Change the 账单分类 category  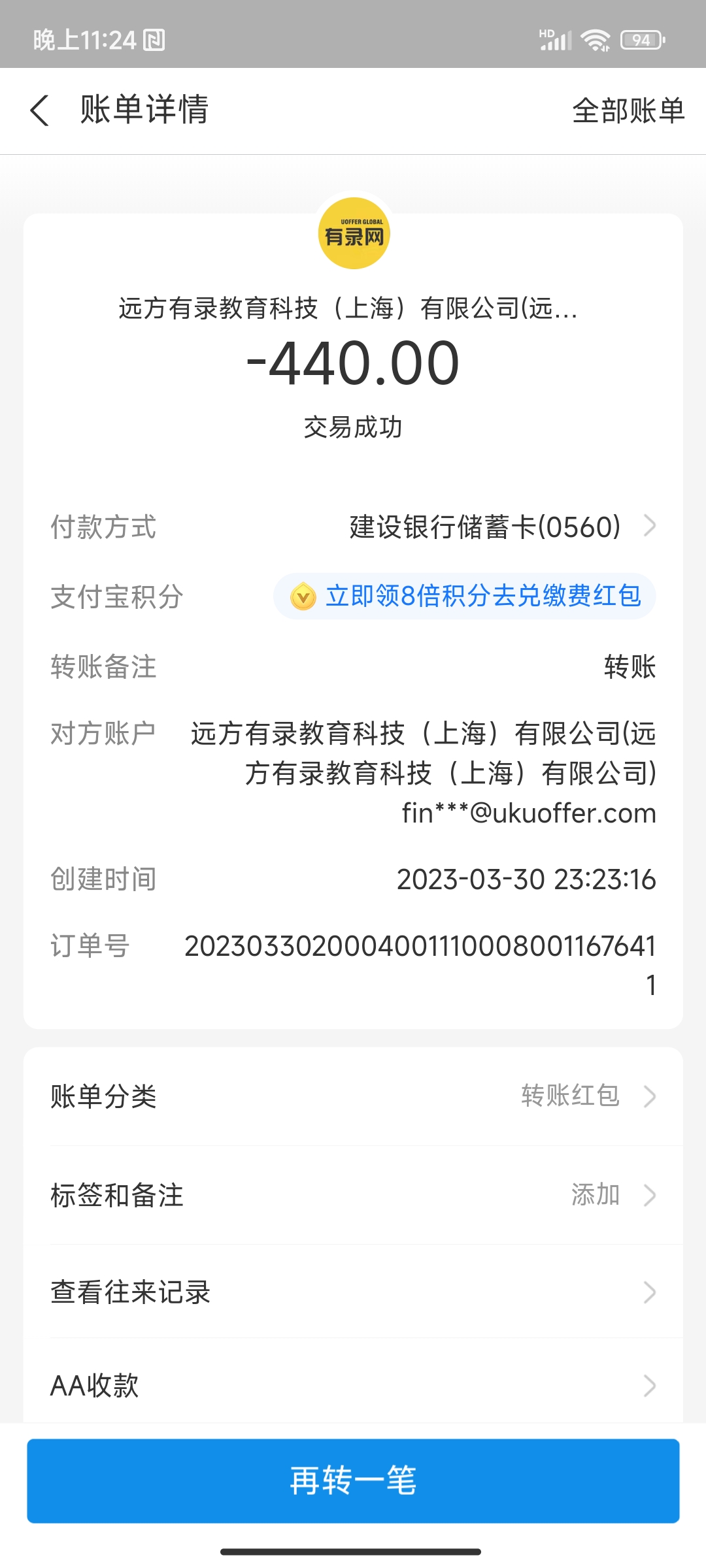coord(353,1096)
